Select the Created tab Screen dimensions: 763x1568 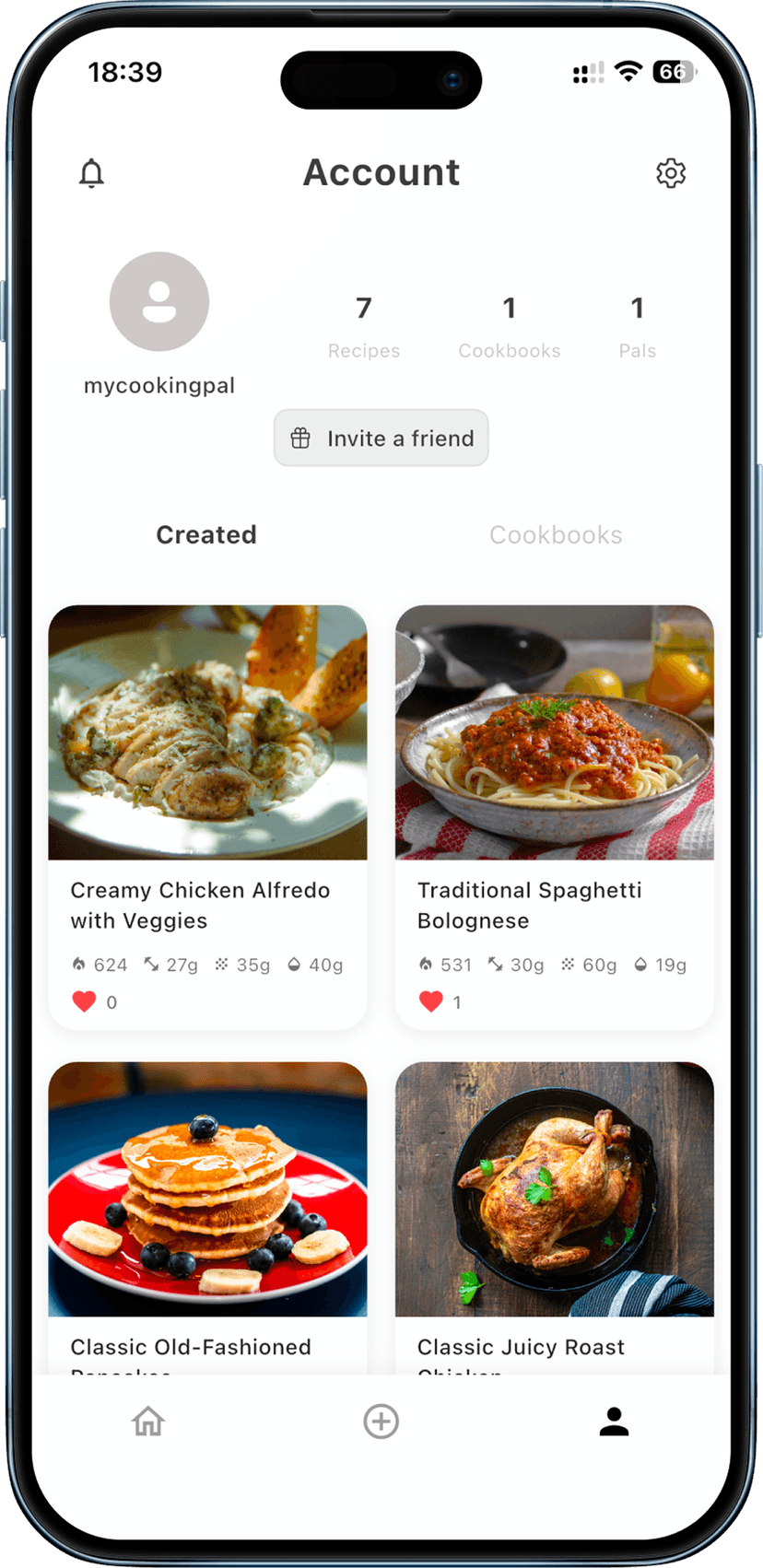coord(206,534)
